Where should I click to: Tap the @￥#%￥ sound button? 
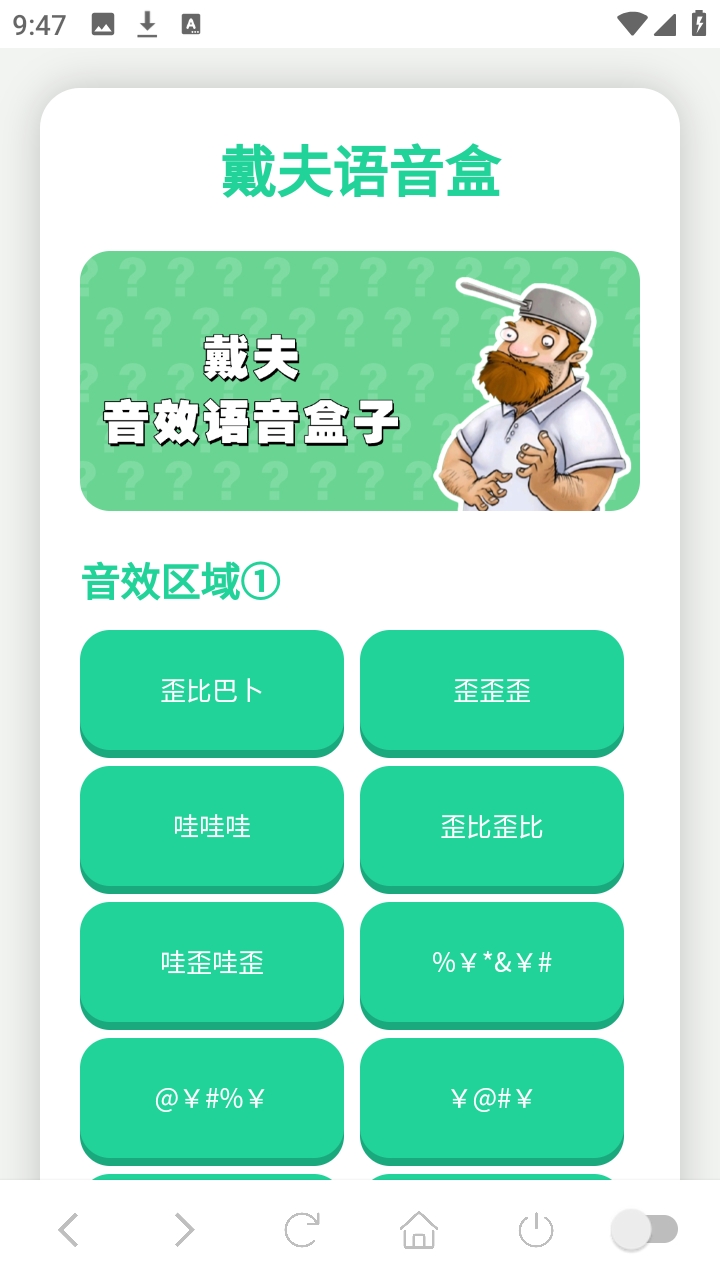point(212,1099)
